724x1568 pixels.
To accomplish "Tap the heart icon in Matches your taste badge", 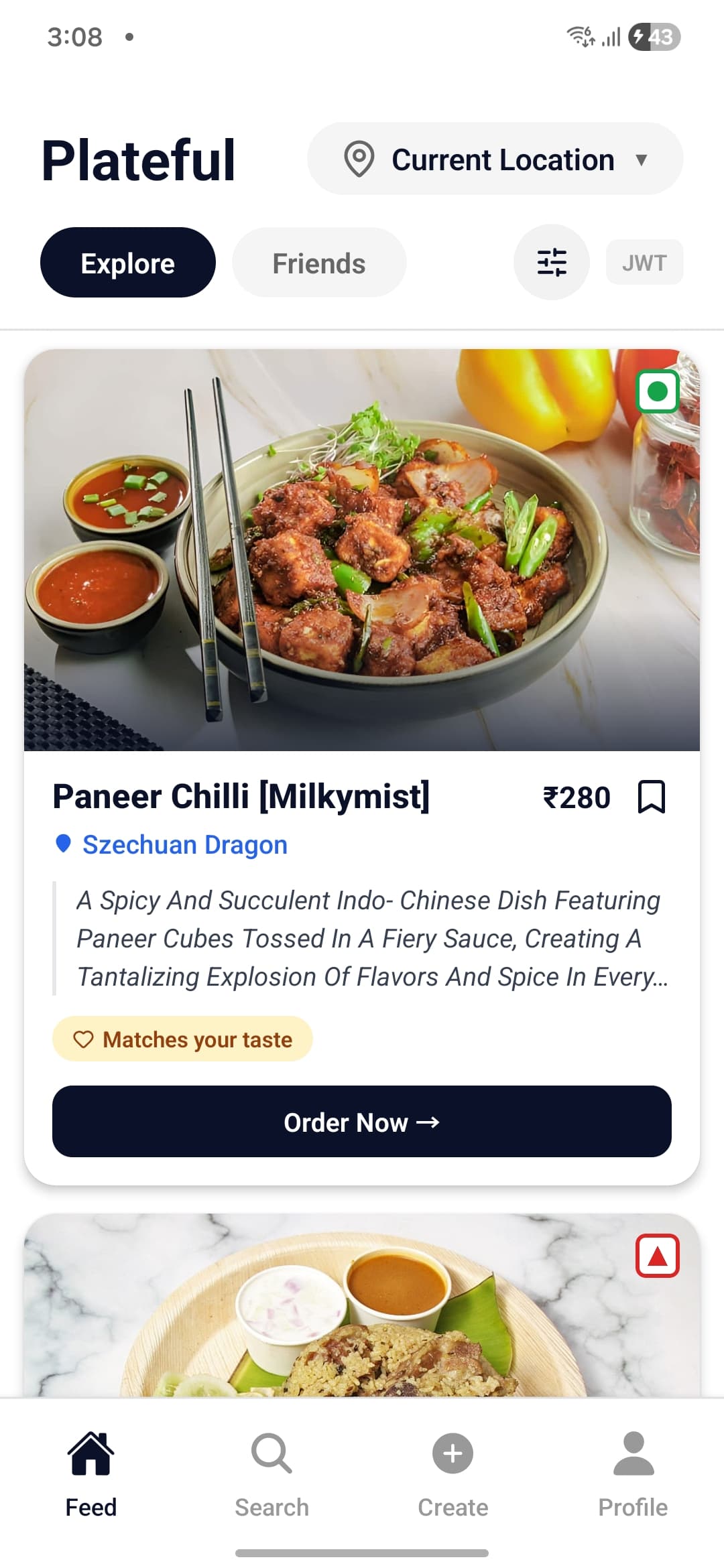I will coord(83,1039).
